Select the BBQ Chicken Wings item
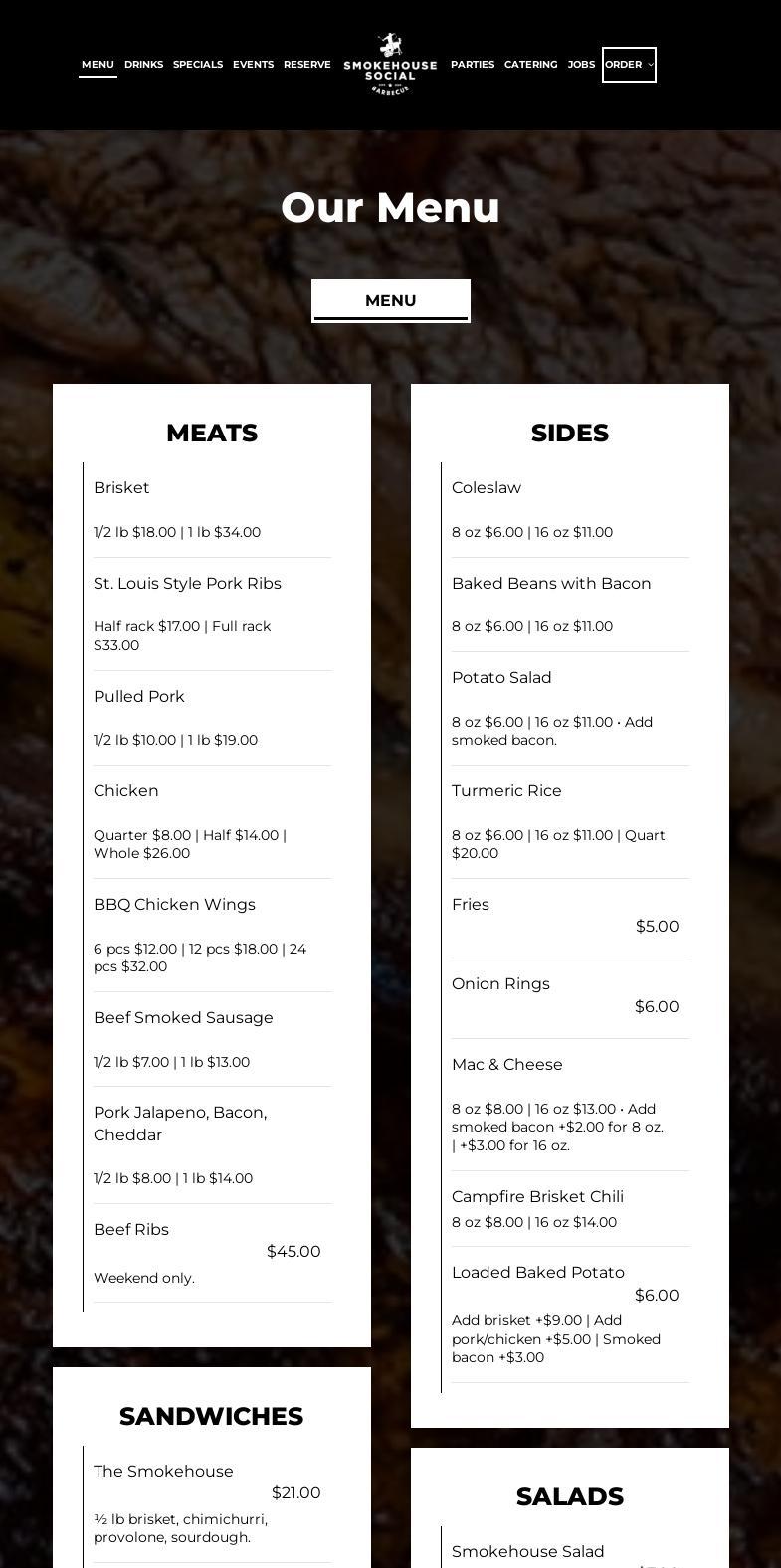The image size is (781, 1568). click(174, 905)
